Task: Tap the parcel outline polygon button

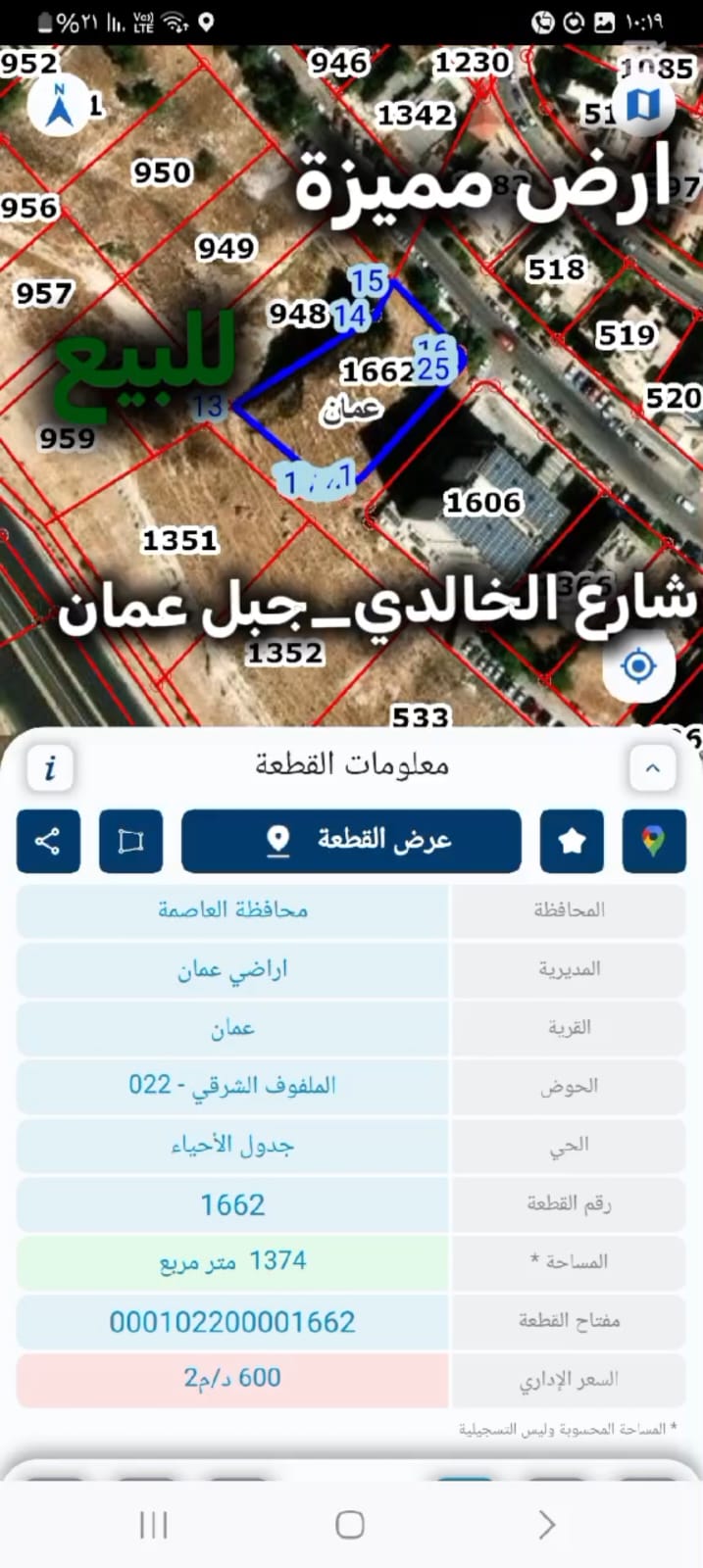Action: tap(130, 841)
